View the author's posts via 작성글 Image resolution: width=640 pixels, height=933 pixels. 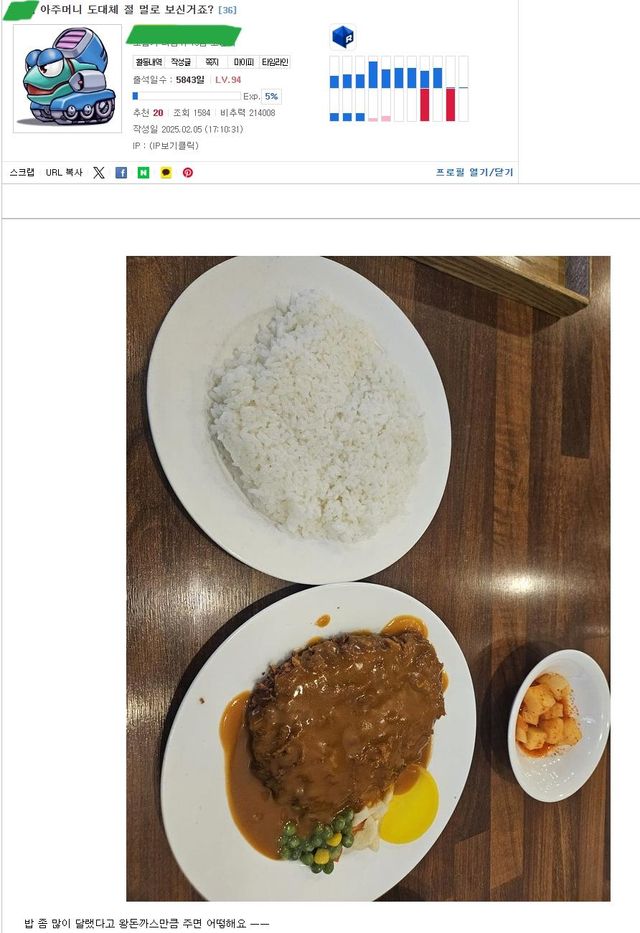[x=180, y=62]
